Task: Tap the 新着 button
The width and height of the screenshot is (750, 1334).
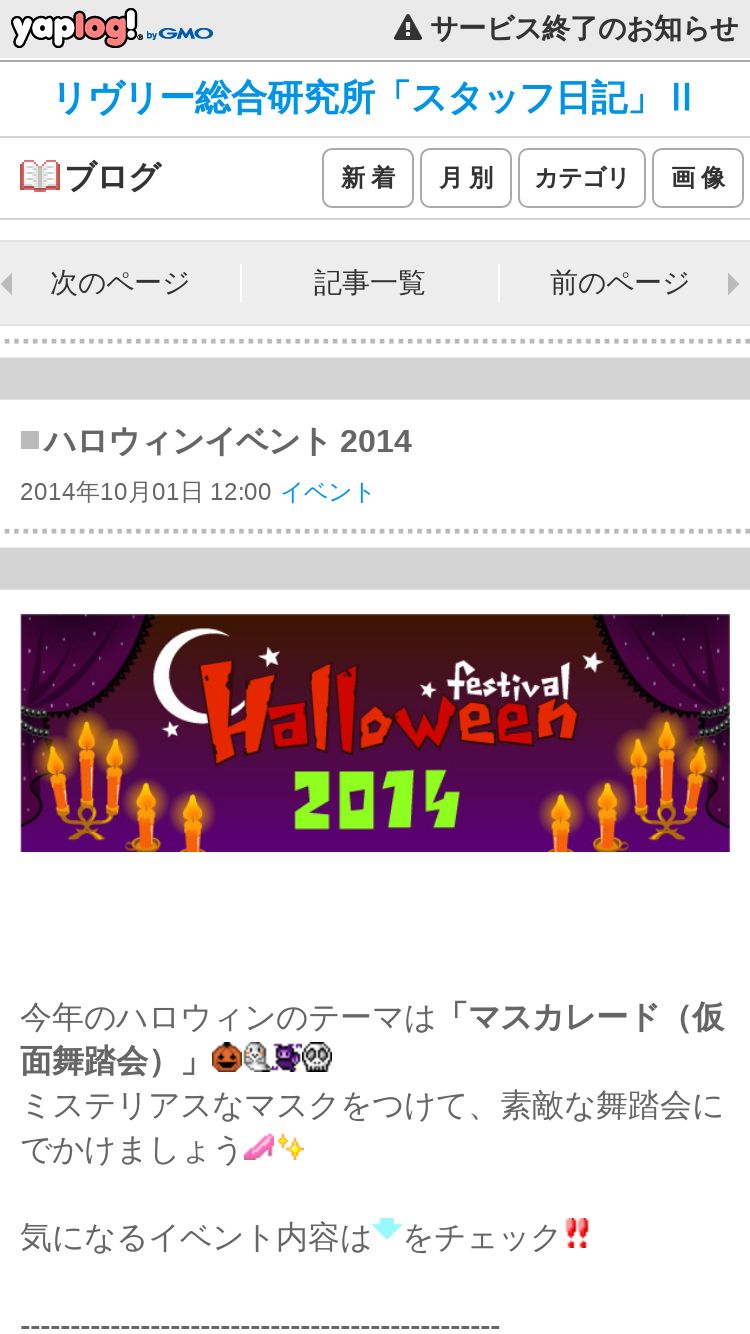Action: click(x=368, y=178)
